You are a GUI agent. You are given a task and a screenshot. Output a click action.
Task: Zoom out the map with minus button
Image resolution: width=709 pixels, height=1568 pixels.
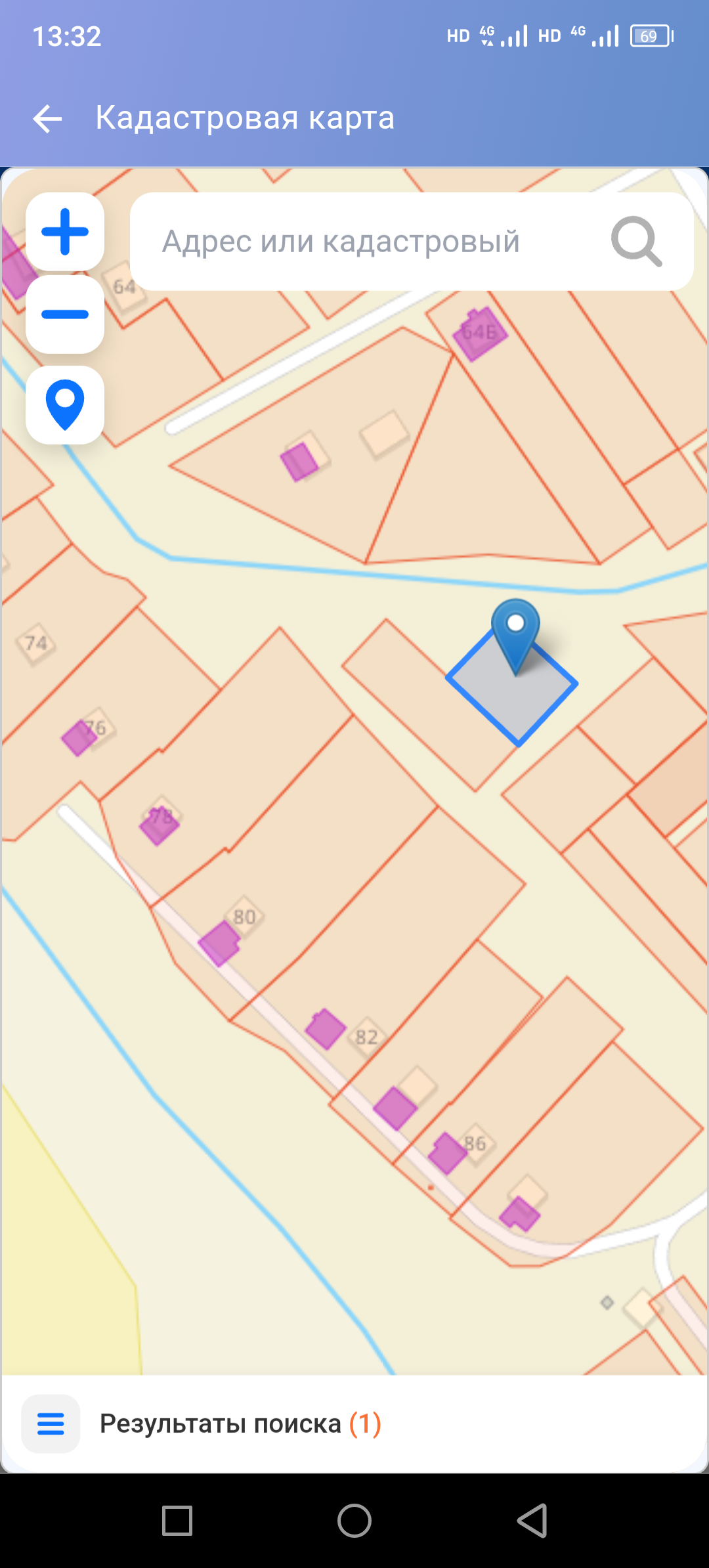(x=65, y=315)
